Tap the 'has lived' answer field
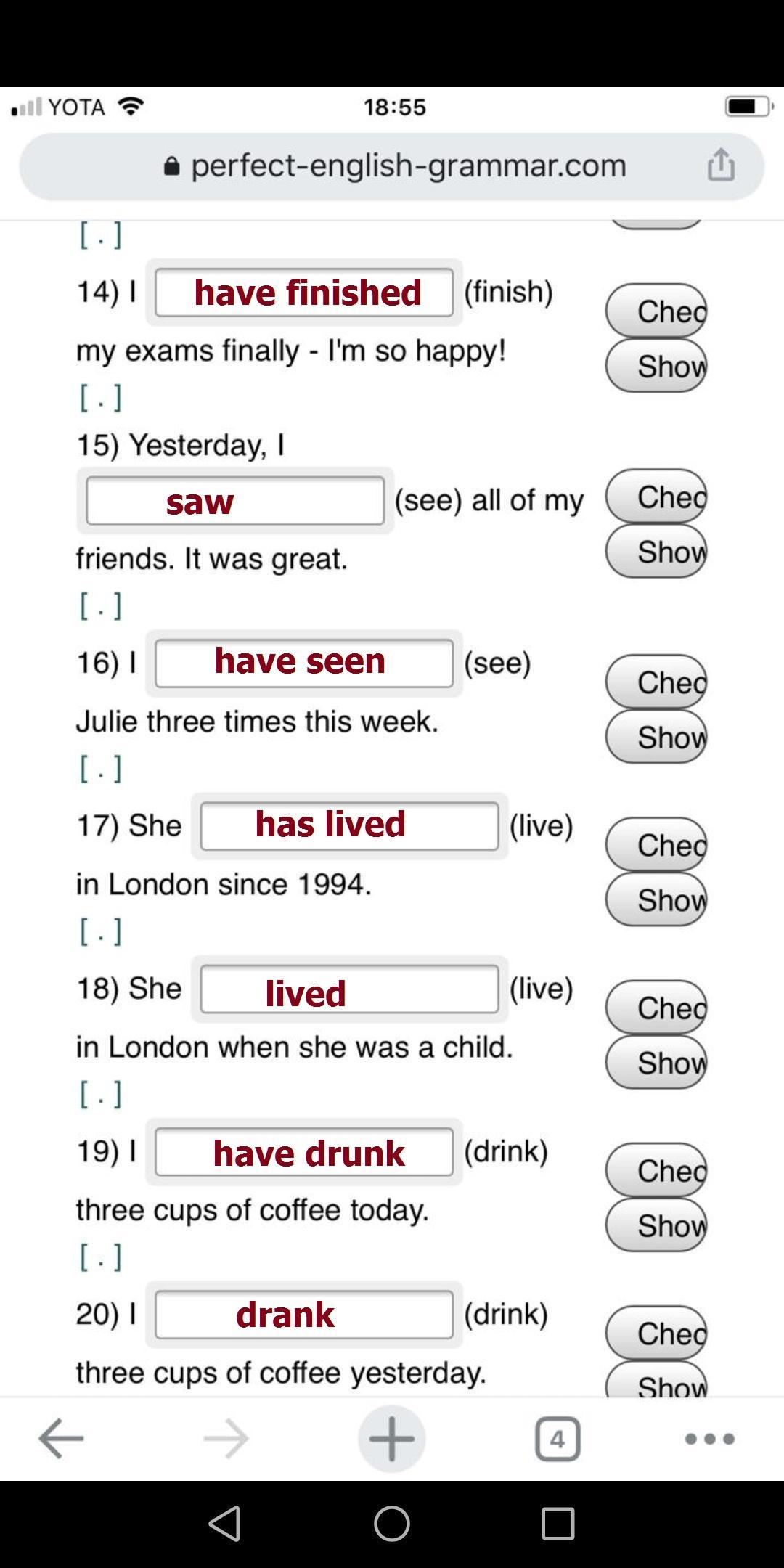This screenshot has height=1568, width=784. [x=350, y=825]
